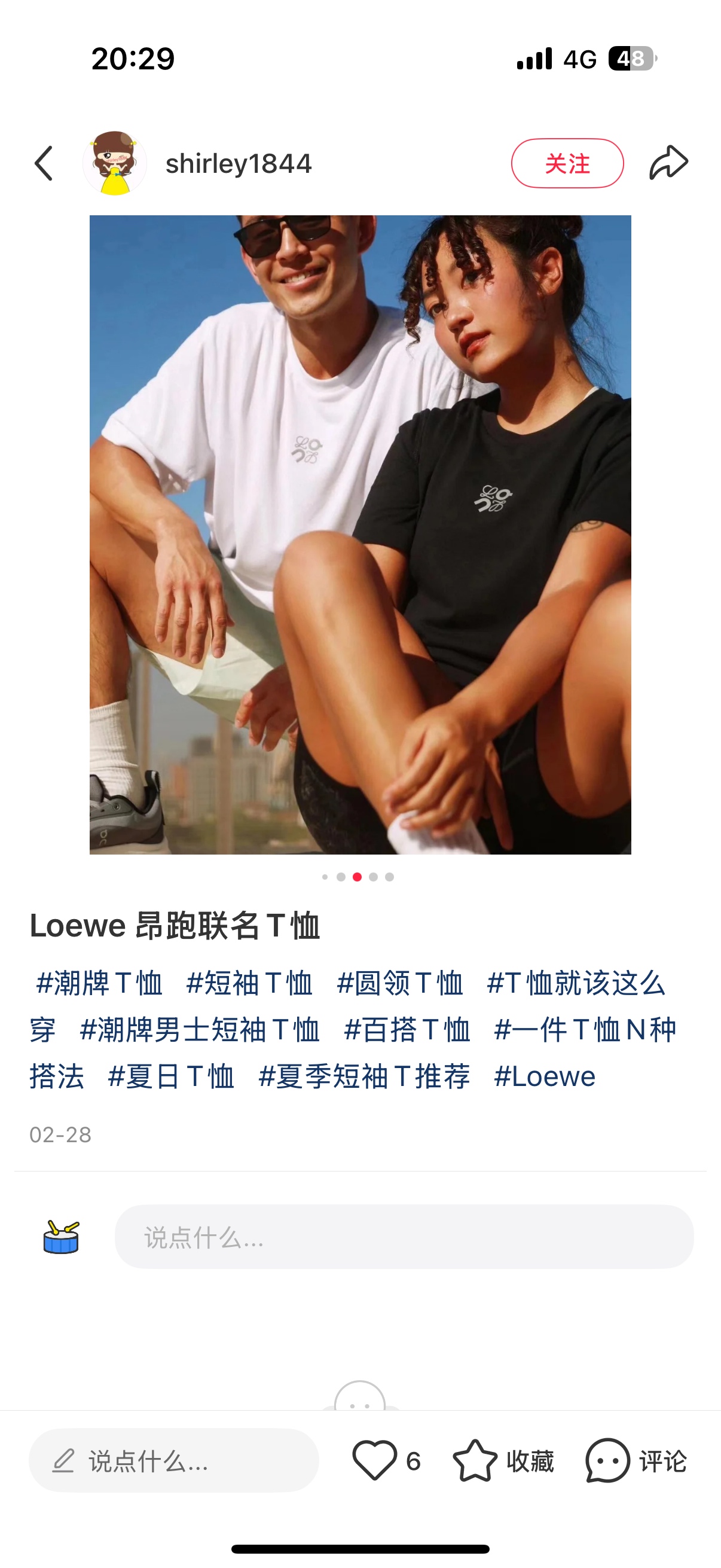Open the #百搭T恤 hashtag
Viewport: 721px width, 1568px height.
(x=407, y=1030)
